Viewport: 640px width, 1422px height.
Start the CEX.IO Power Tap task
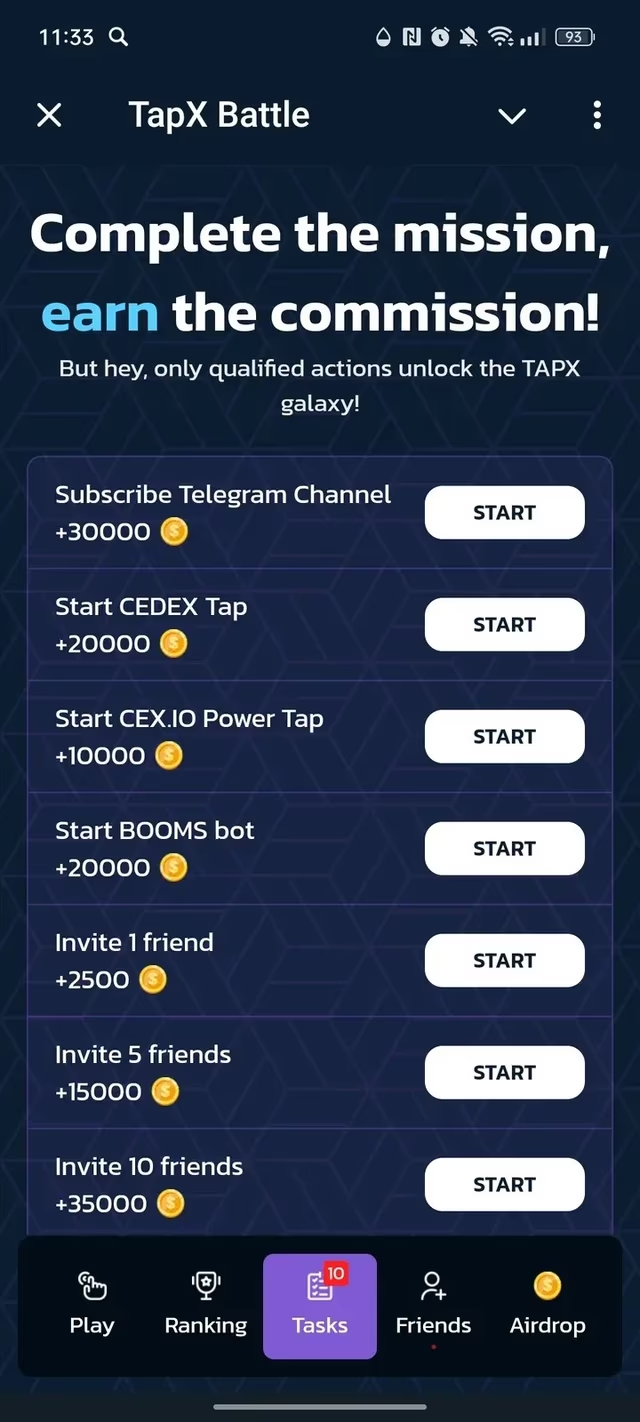(x=504, y=737)
